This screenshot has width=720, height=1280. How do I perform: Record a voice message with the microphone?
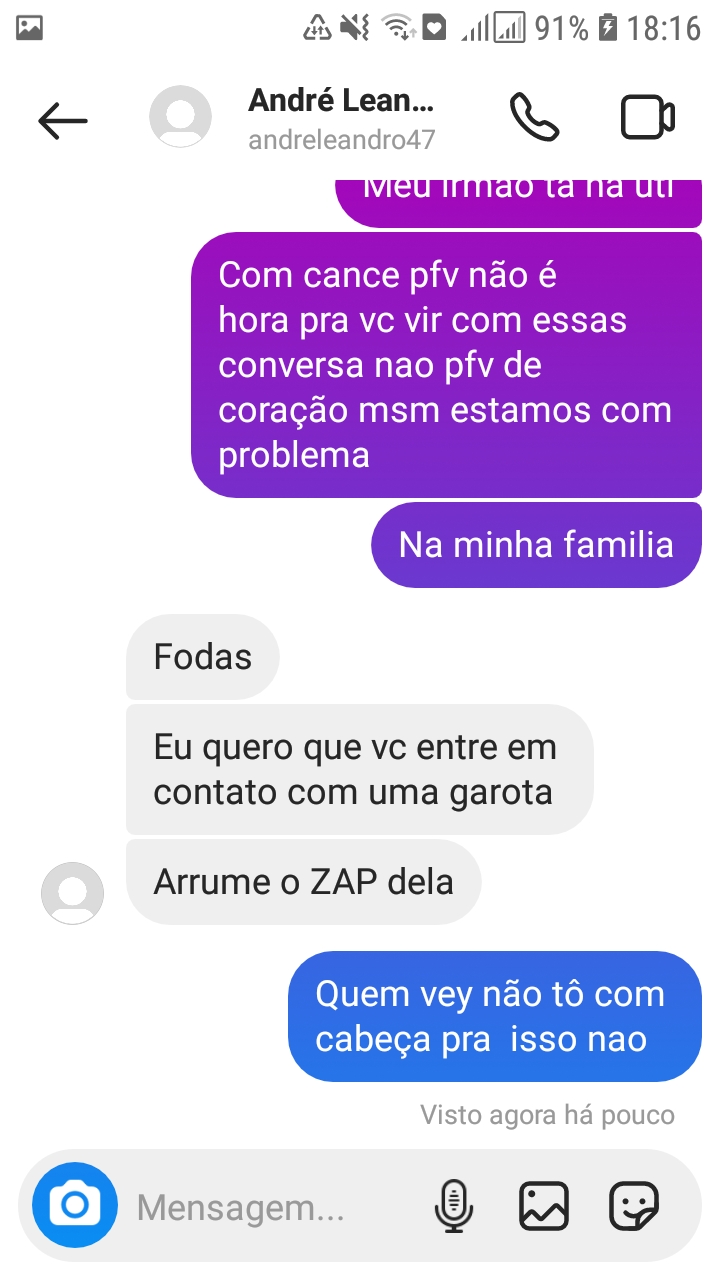point(453,1206)
